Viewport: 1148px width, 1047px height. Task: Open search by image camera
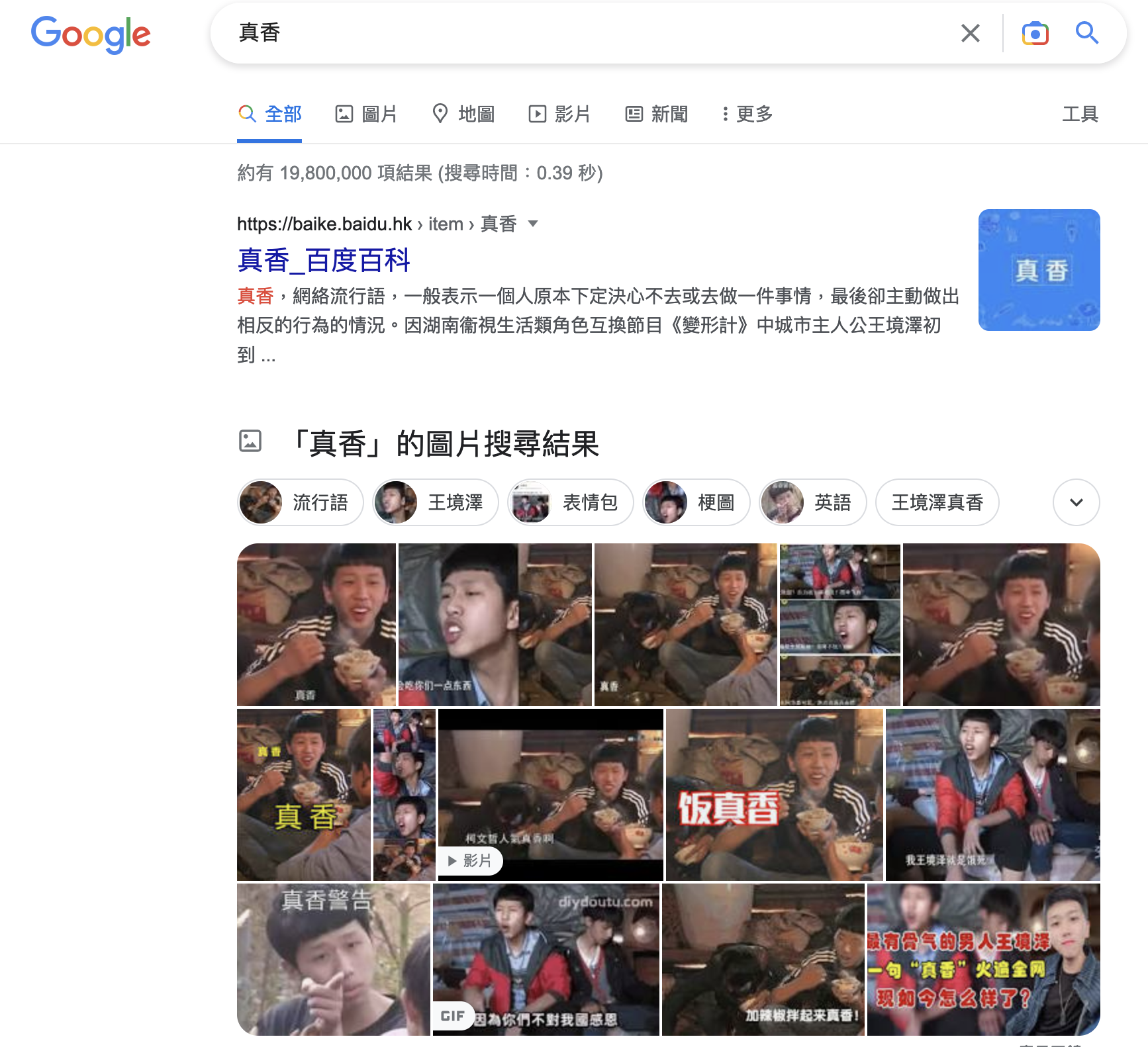1035,33
